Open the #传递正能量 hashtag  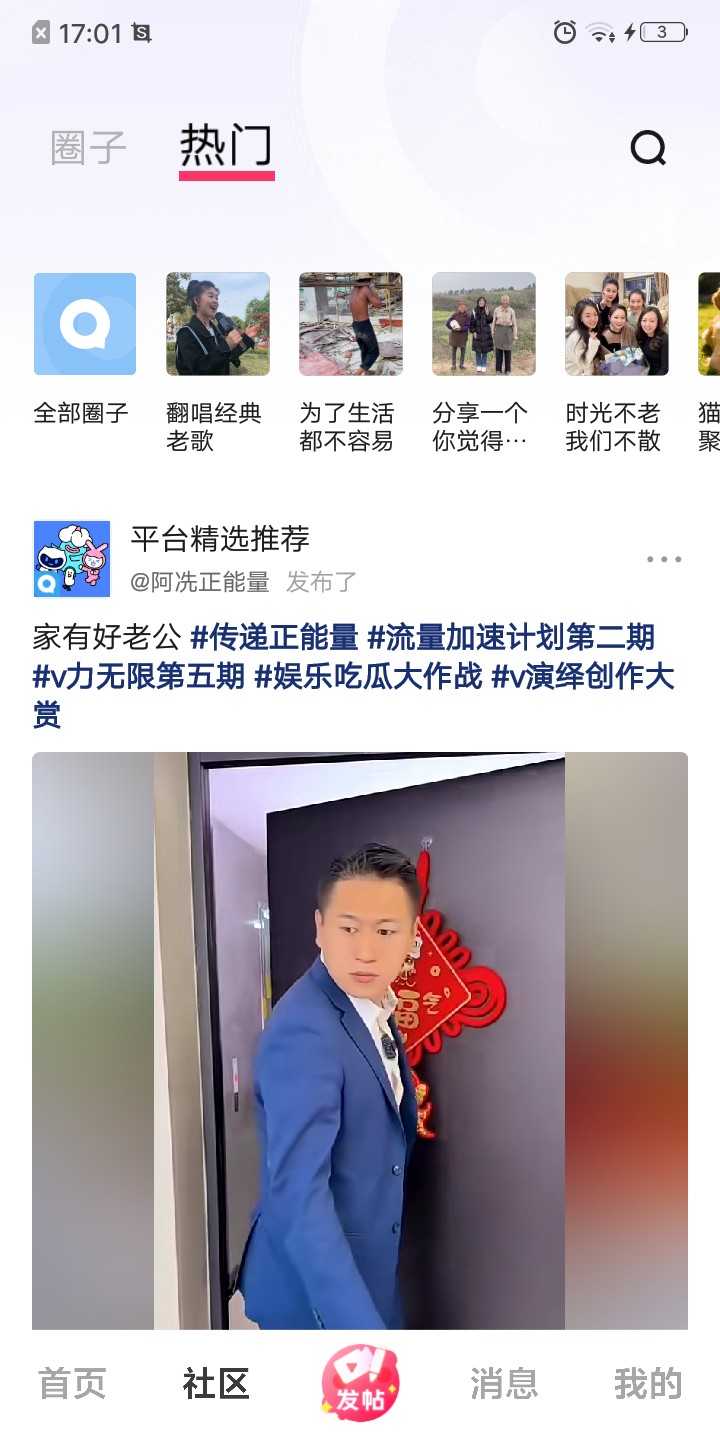(274, 637)
